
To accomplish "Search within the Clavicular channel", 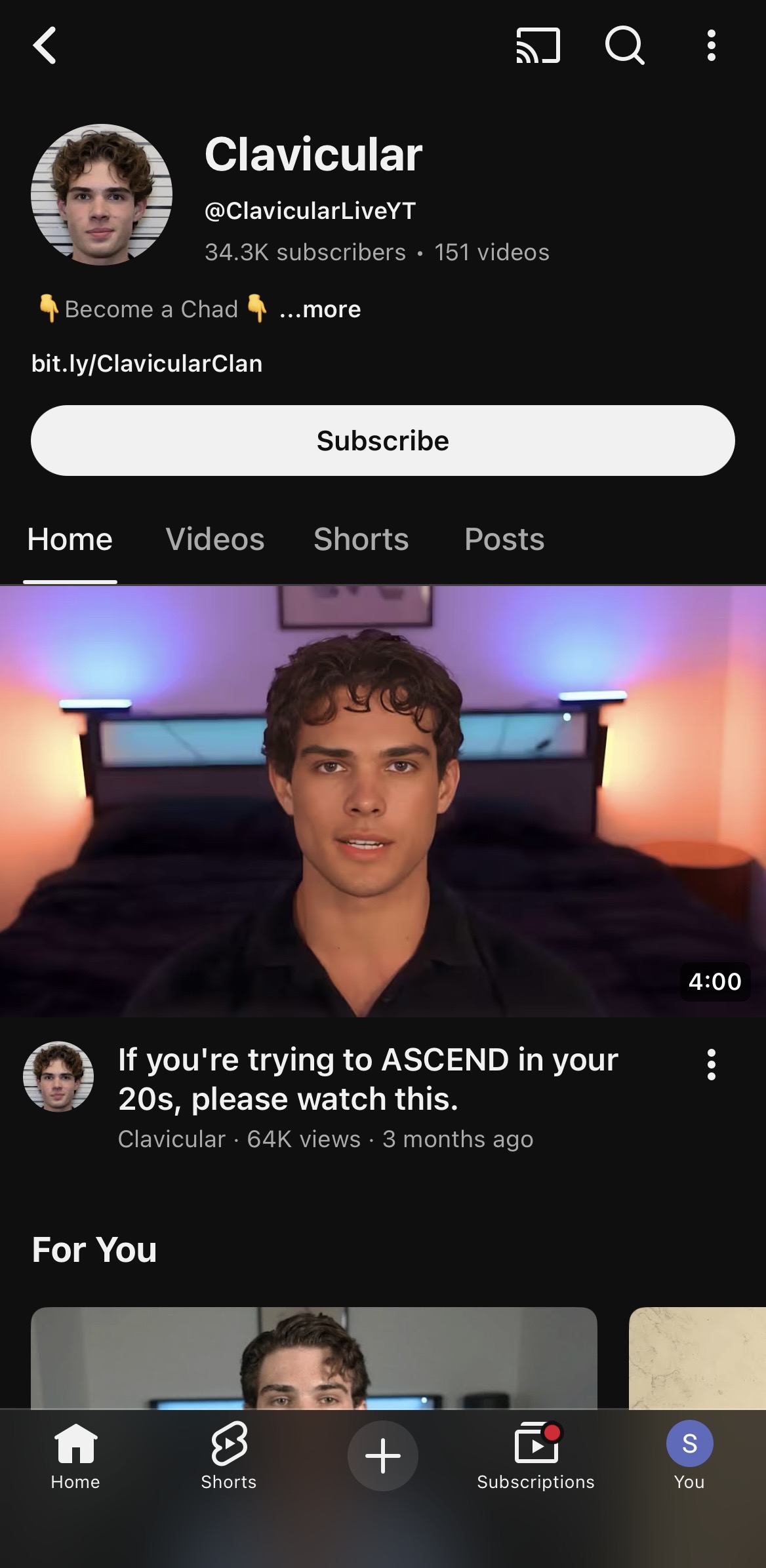I will coord(624,45).
